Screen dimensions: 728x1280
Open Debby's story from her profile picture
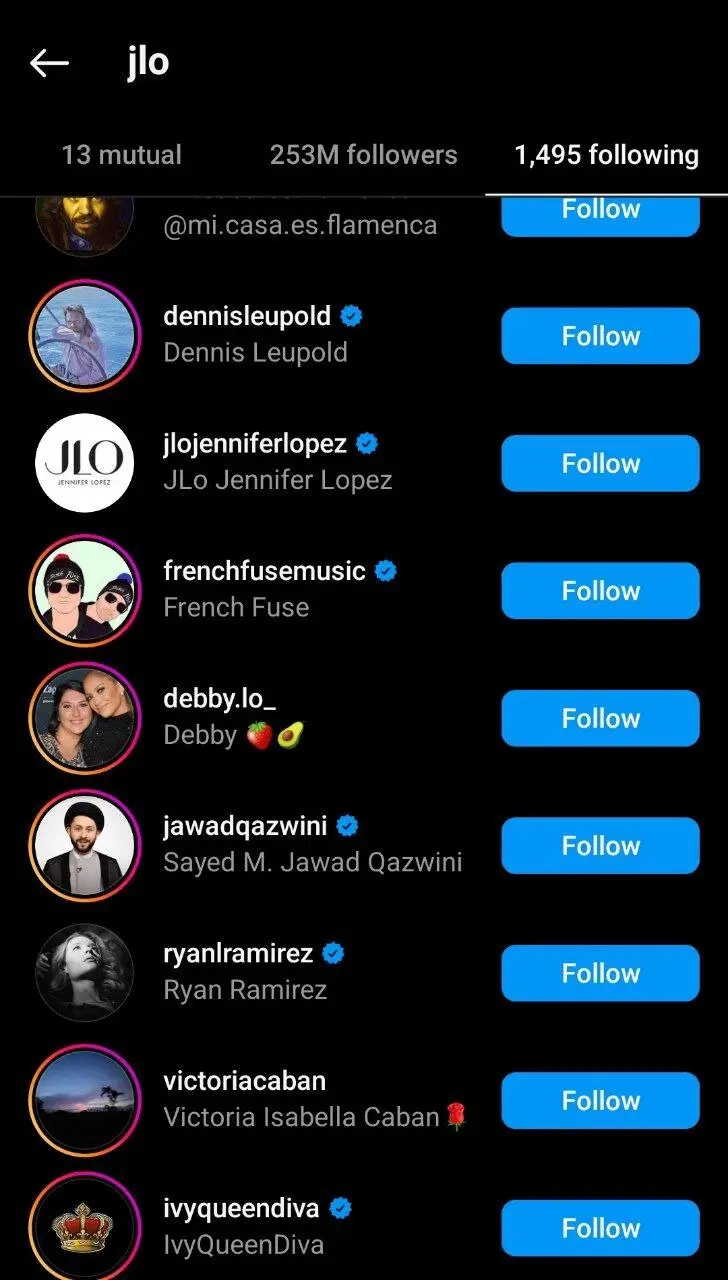click(84, 719)
